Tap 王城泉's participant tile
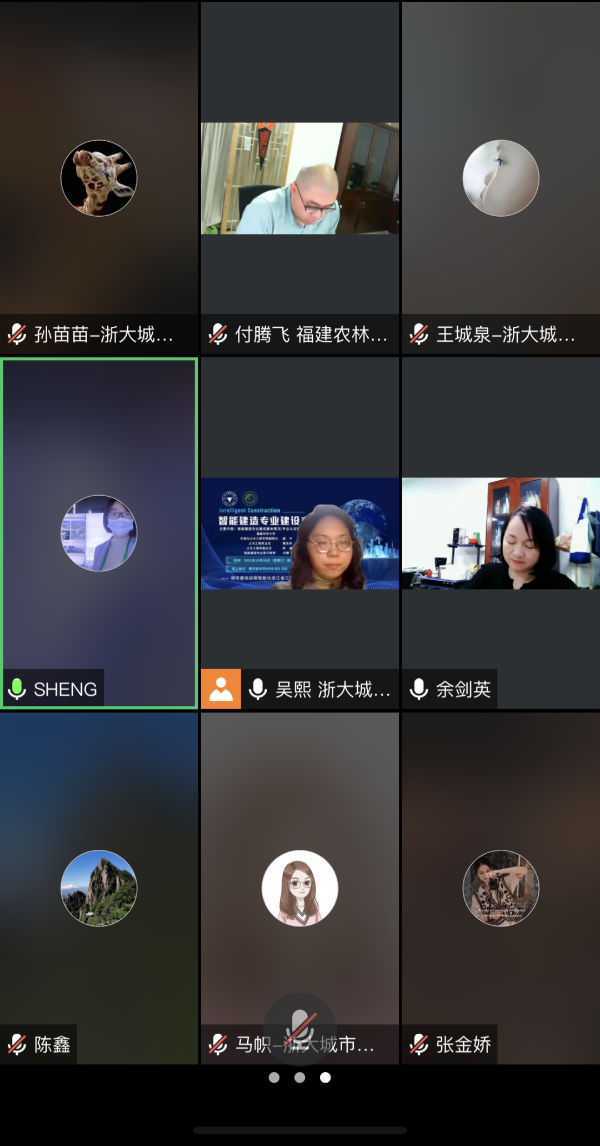Viewport: 600px width, 1146px height. click(501, 178)
